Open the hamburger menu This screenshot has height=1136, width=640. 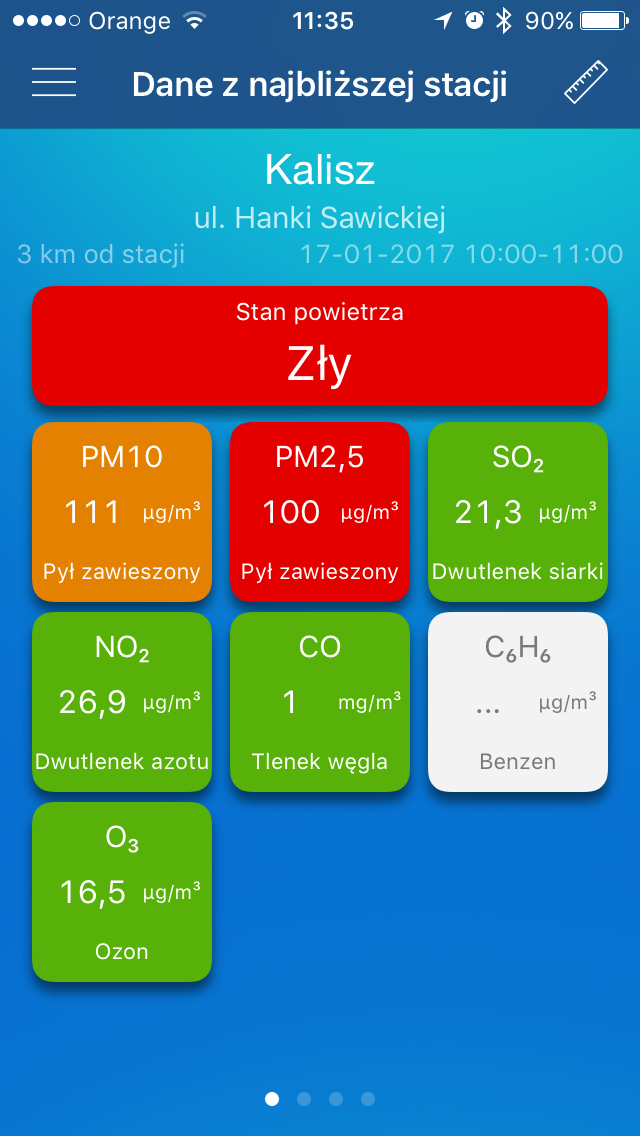(54, 82)
